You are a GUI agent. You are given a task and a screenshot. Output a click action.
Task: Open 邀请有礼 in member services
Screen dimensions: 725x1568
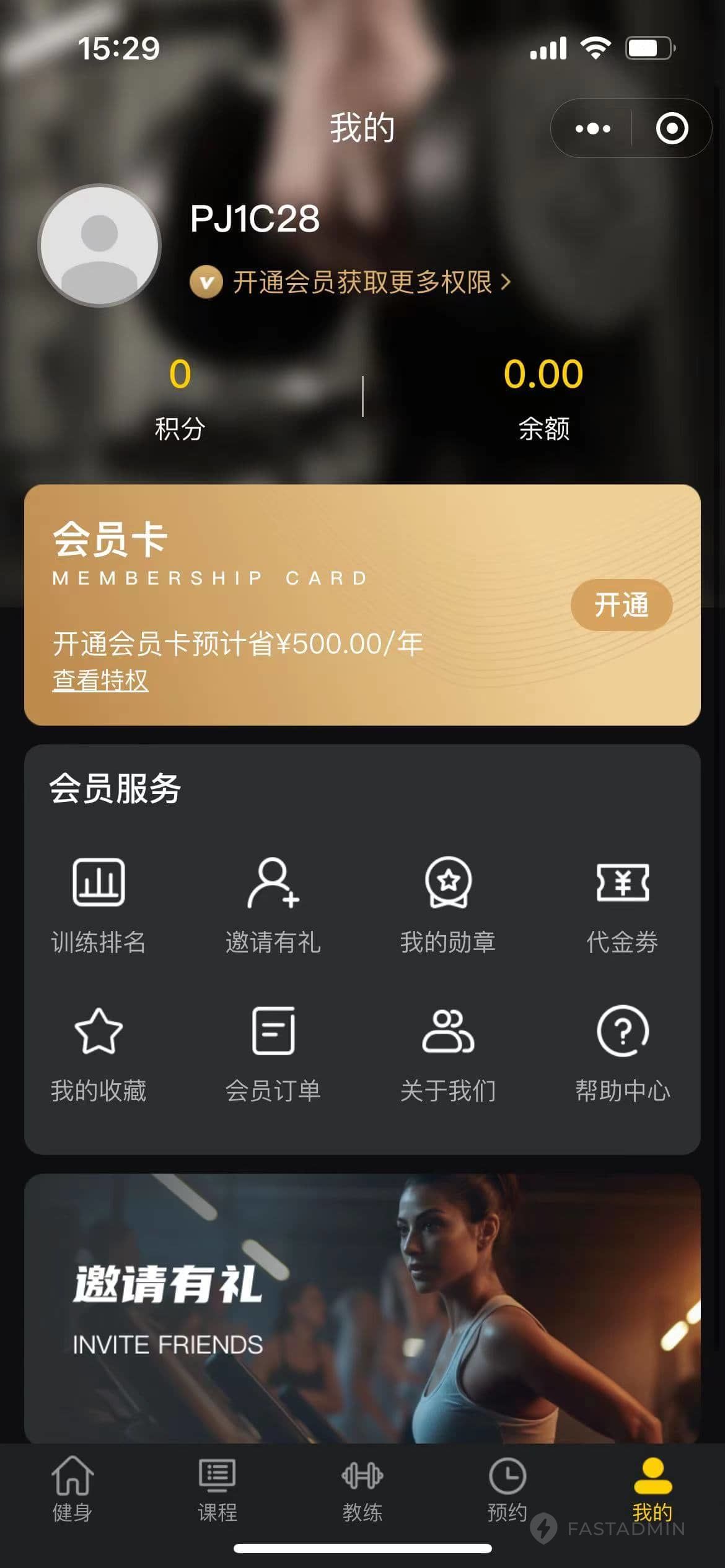click(273, 905)
